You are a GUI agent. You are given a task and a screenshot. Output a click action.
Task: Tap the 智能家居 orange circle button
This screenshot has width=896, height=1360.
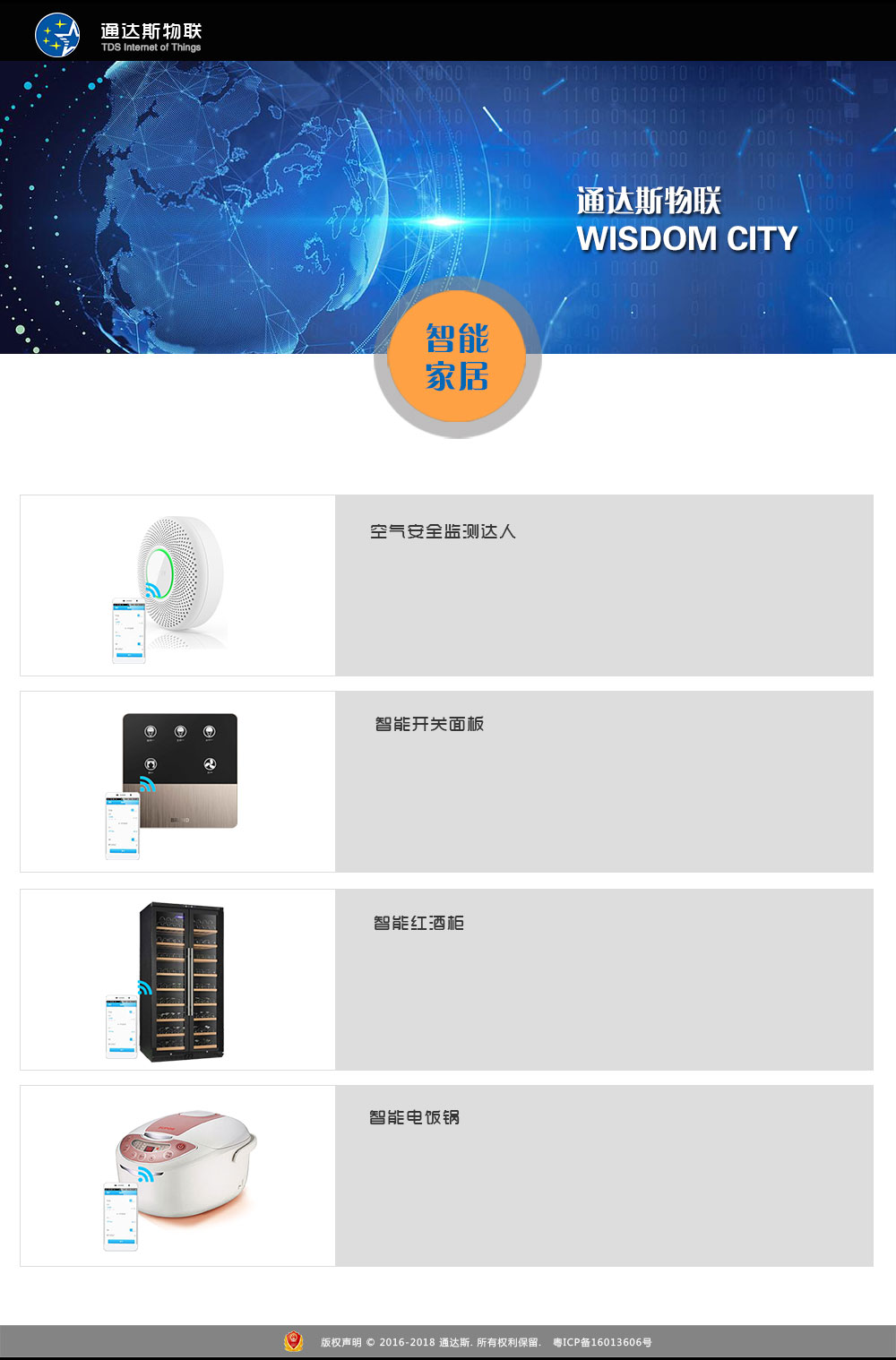coord(457,357)
